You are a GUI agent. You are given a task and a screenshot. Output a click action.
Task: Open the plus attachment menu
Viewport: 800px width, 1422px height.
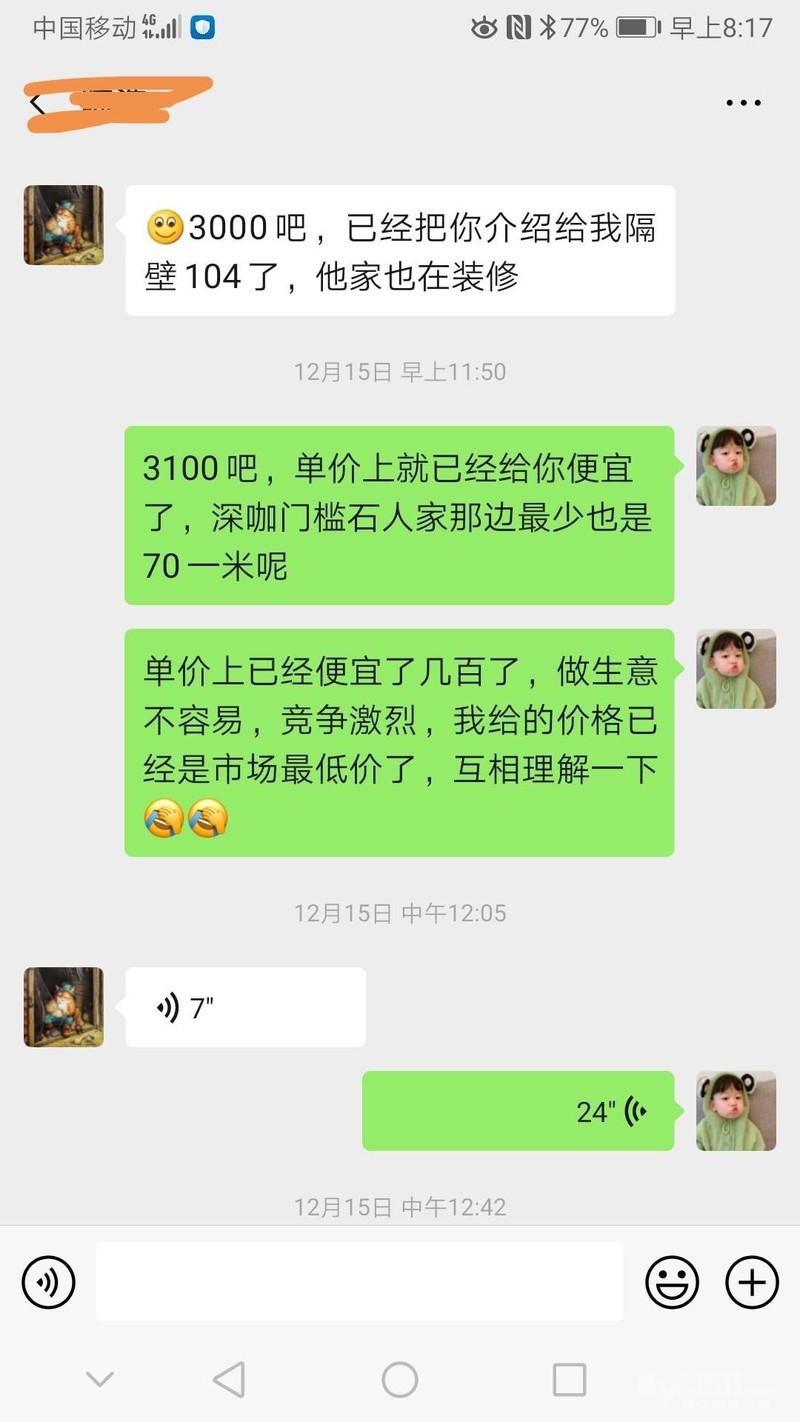tap(751, 1281)
